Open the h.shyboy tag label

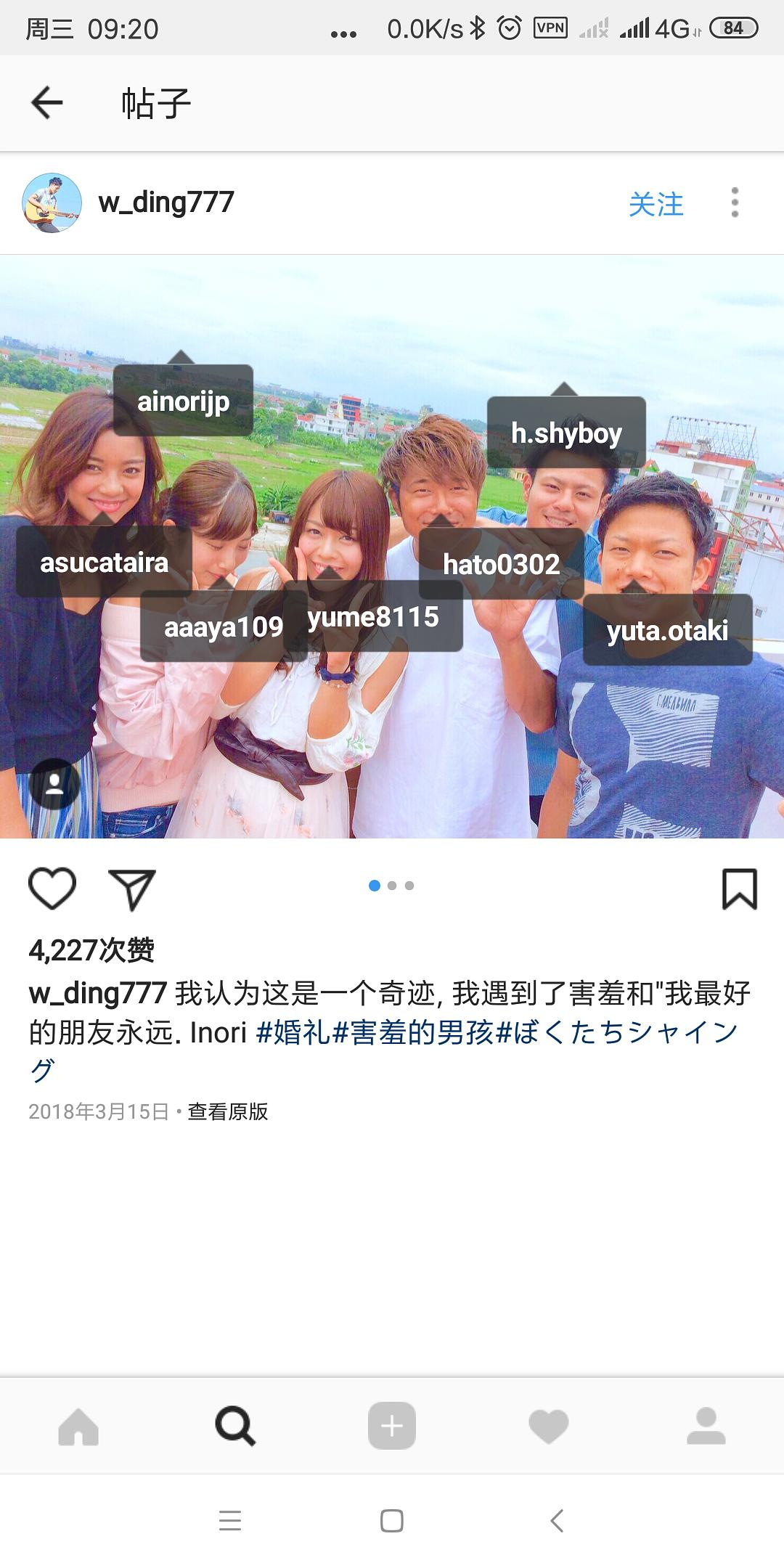coord(566,433)
